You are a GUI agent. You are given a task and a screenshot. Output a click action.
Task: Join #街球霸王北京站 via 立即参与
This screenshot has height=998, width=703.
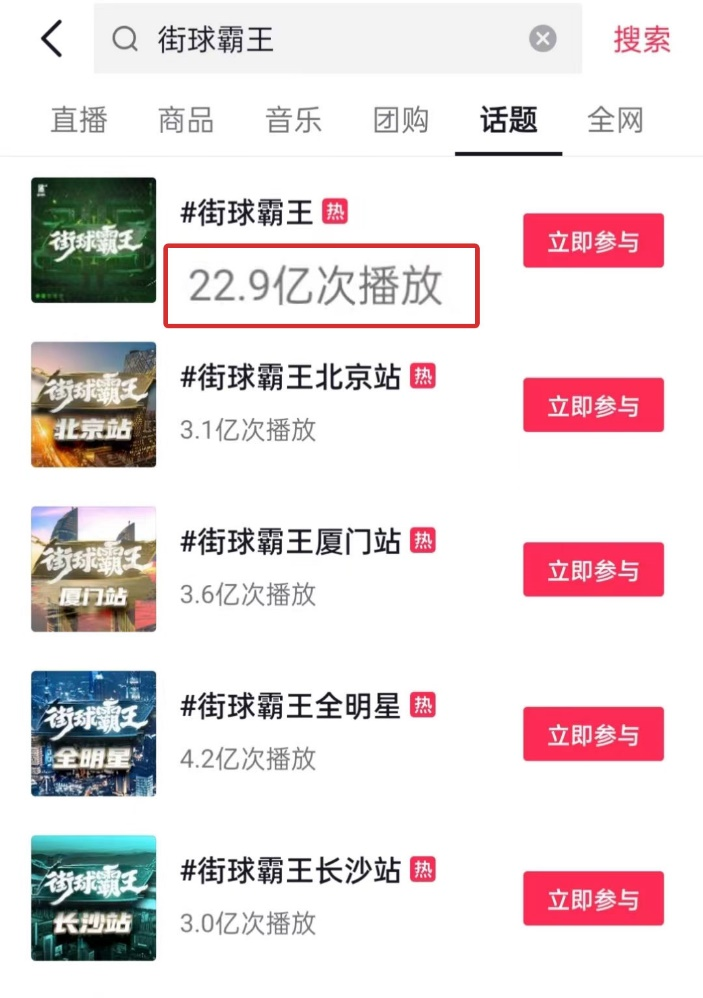[593, 405]
